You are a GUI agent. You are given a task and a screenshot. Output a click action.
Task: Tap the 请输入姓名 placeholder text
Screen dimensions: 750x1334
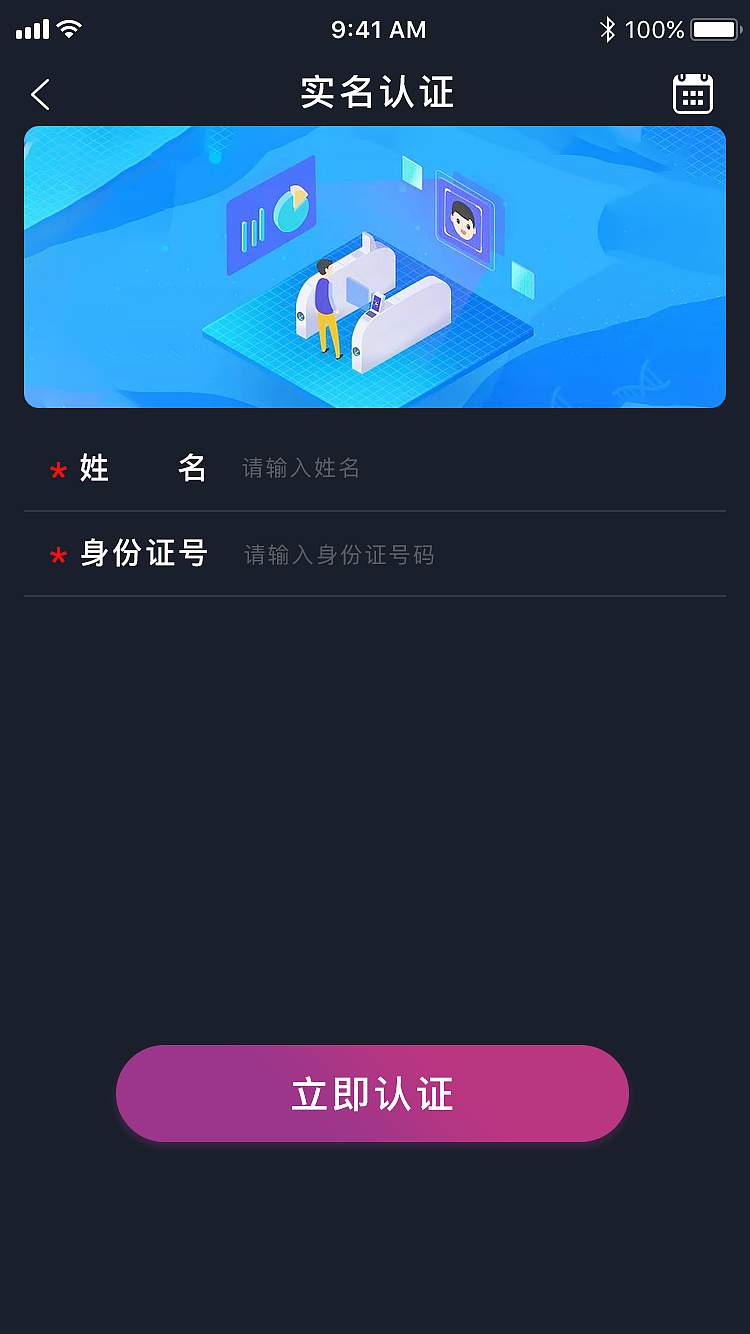(x=299, y=468)
